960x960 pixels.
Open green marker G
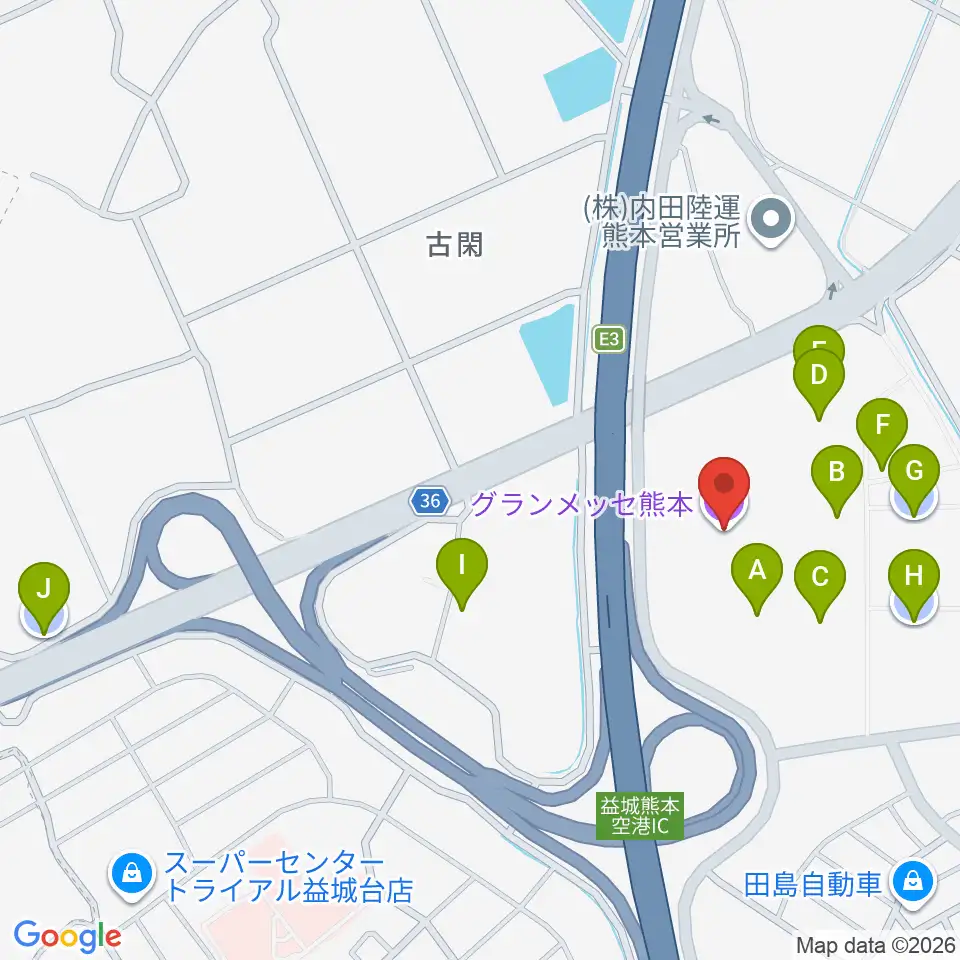coord(914,480)
